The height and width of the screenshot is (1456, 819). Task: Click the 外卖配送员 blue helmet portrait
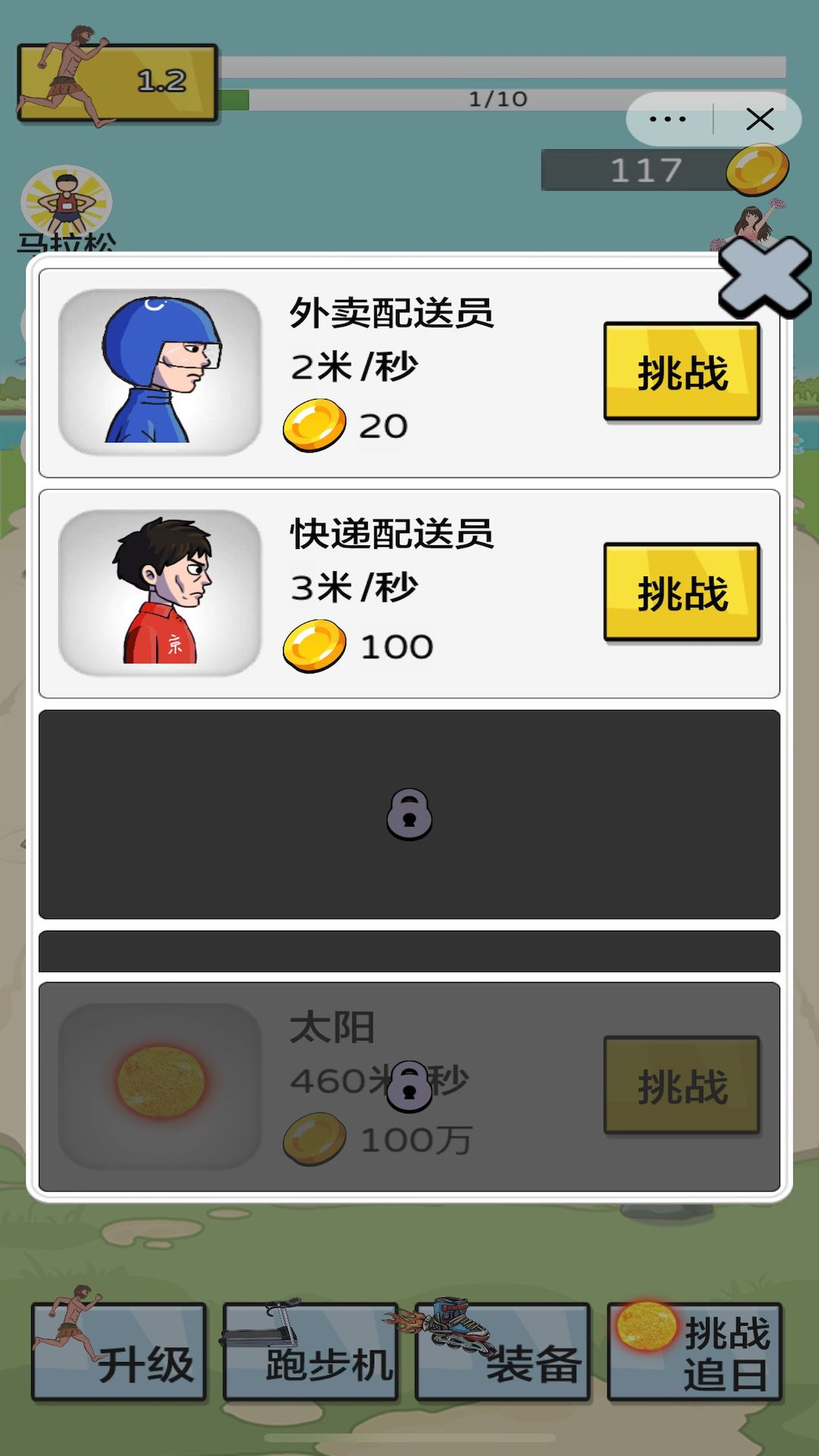(159, 372)
